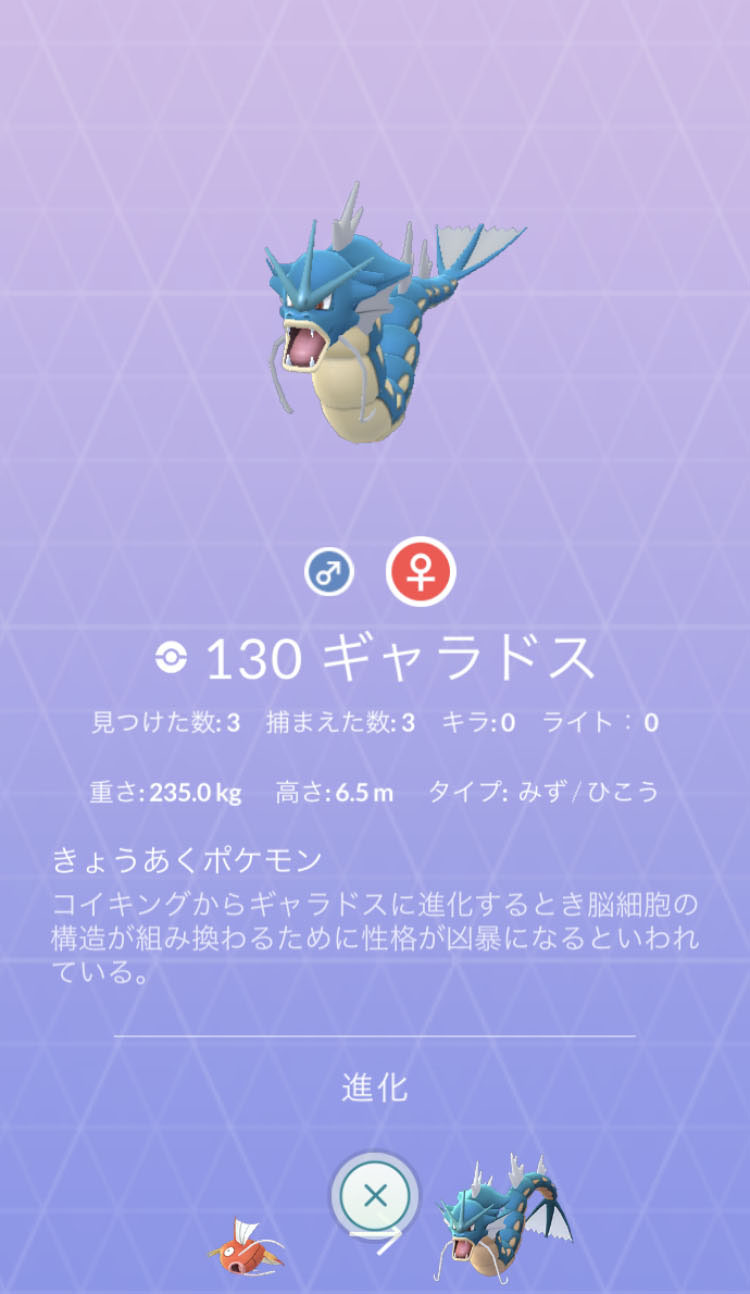Switch to the male gender form

329,573
